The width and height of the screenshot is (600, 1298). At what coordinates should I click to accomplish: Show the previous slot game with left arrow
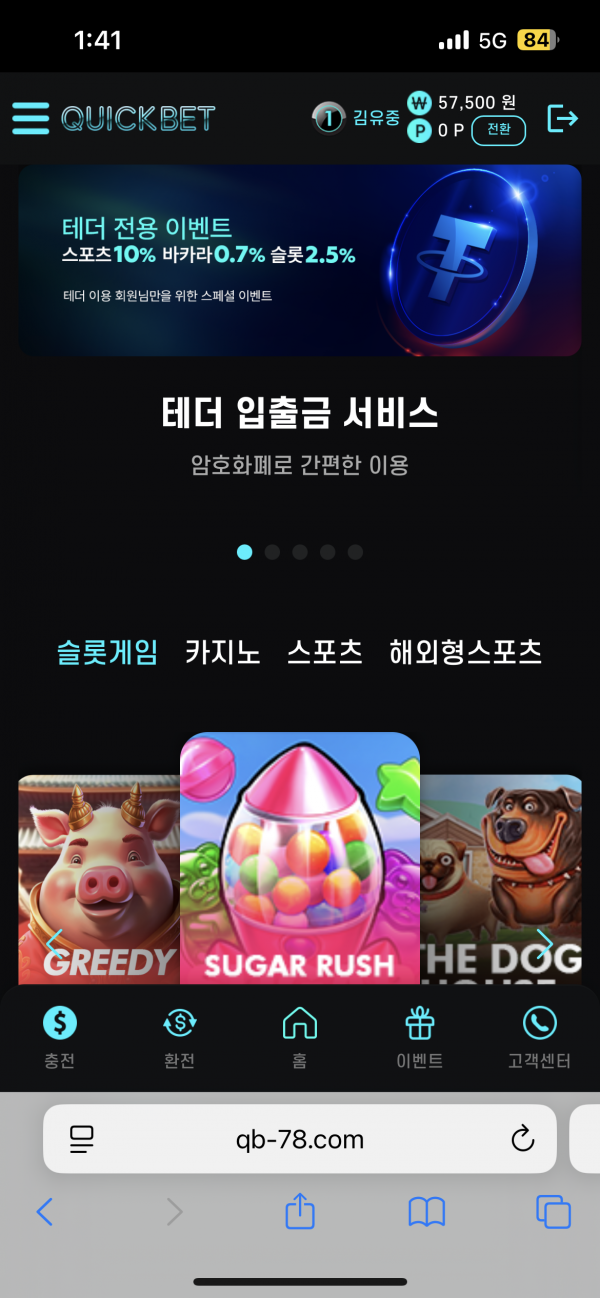(x=55, y=943)
